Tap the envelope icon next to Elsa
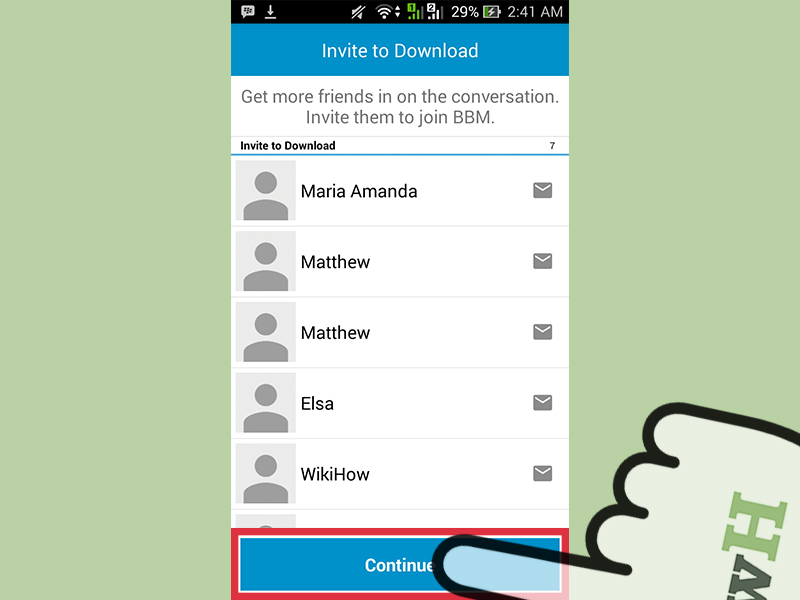This screenshot has height=600, width=800. (x=542, y=403)
